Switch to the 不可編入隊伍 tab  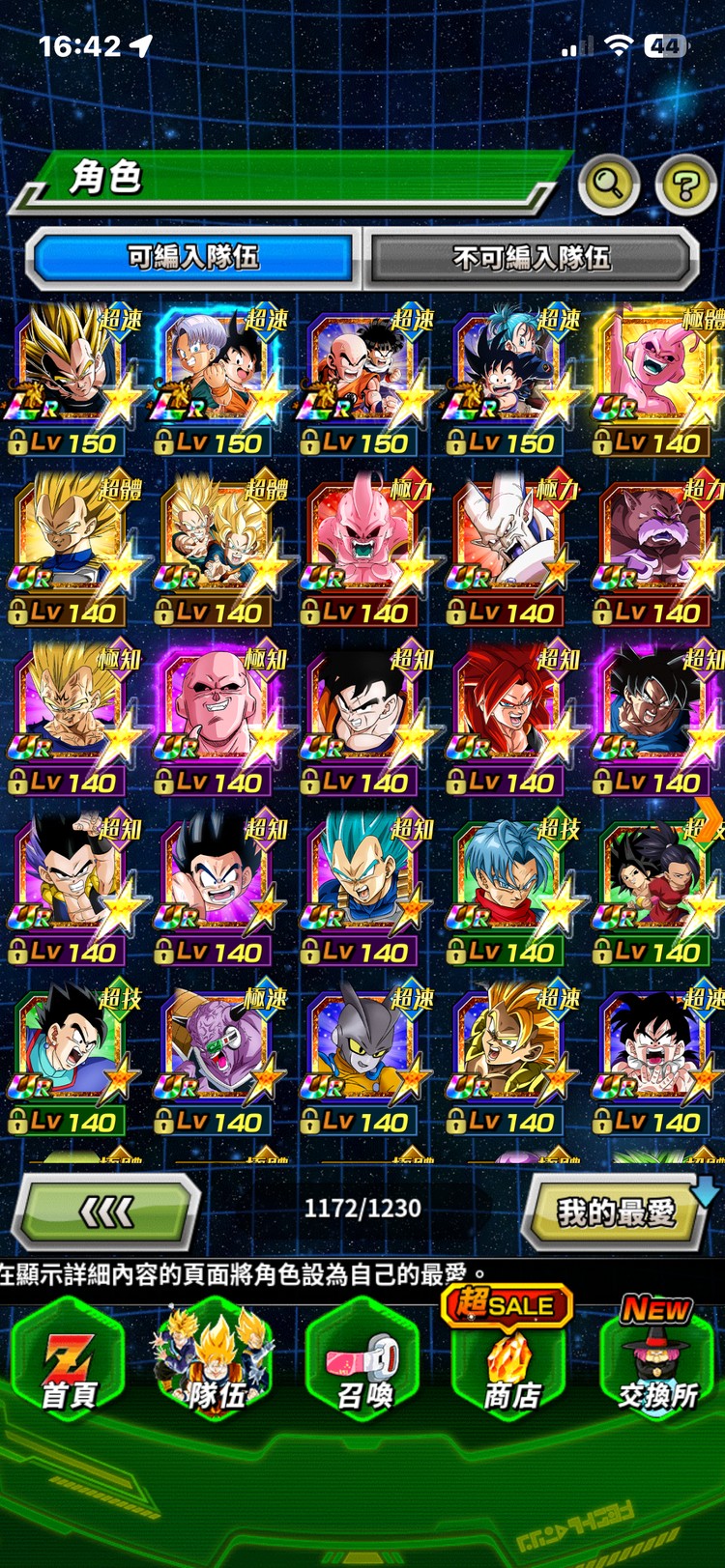pyautogui.click(x=531, y=257)
